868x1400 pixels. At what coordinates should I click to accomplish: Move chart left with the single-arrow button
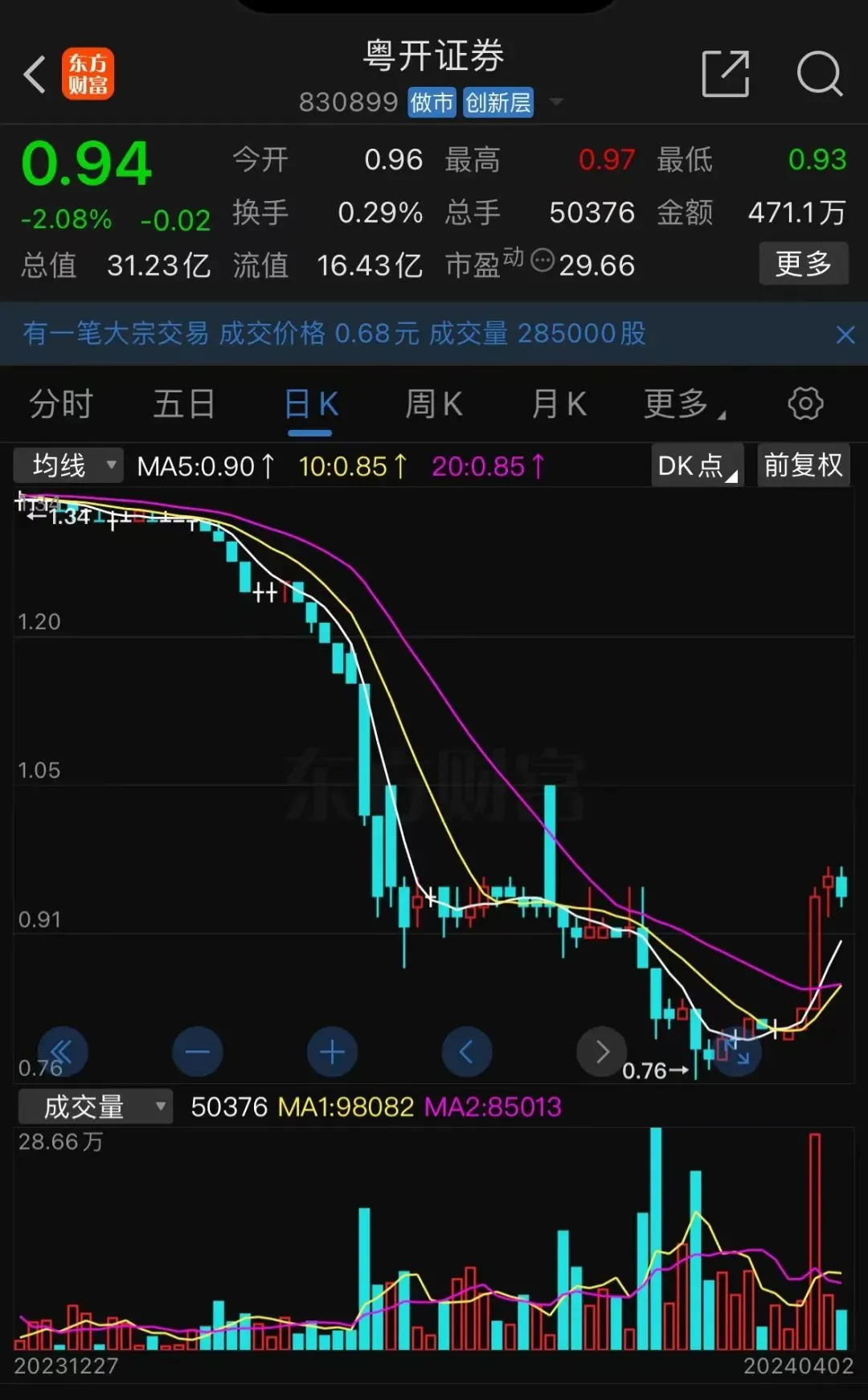click(x=467, y=1052)
